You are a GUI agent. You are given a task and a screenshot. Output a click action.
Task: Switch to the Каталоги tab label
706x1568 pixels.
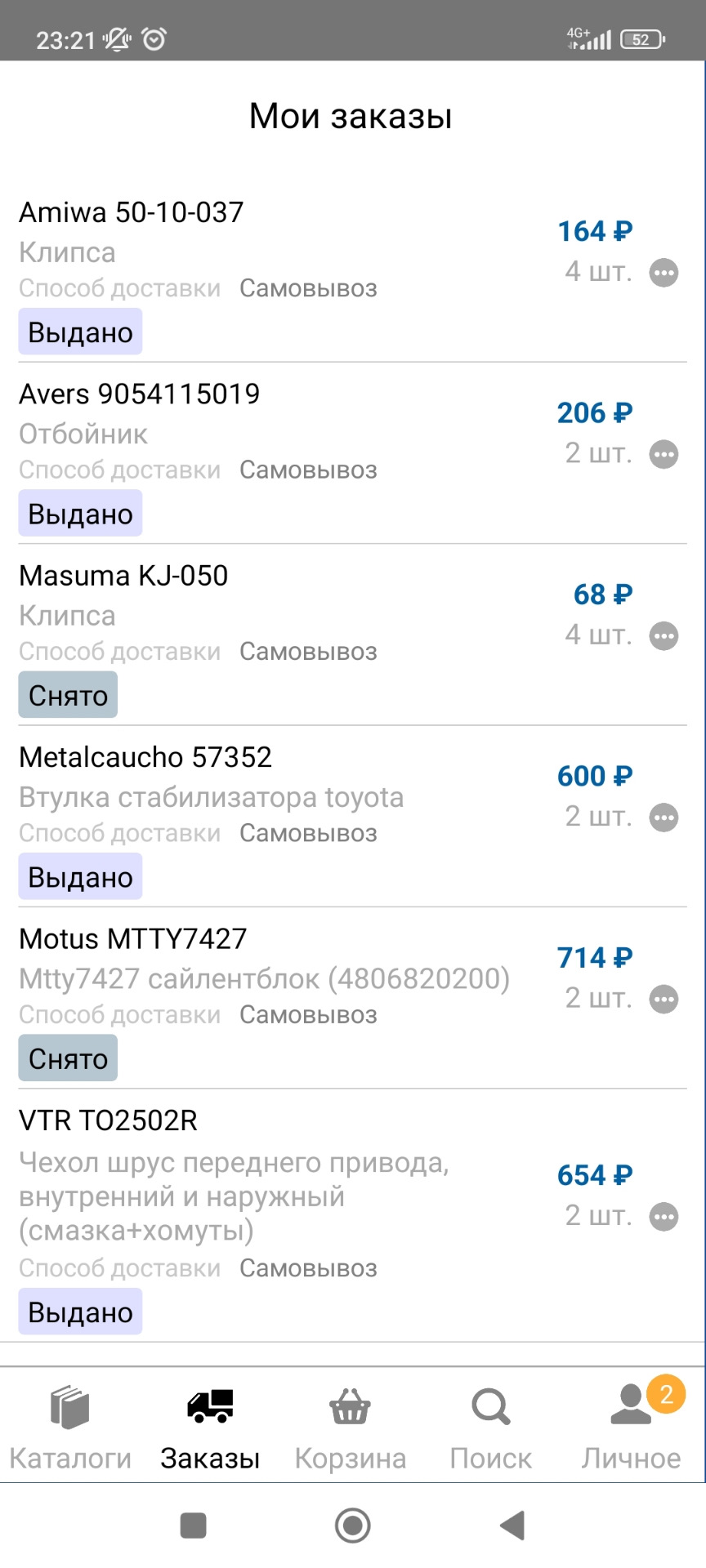point(69,1457)
